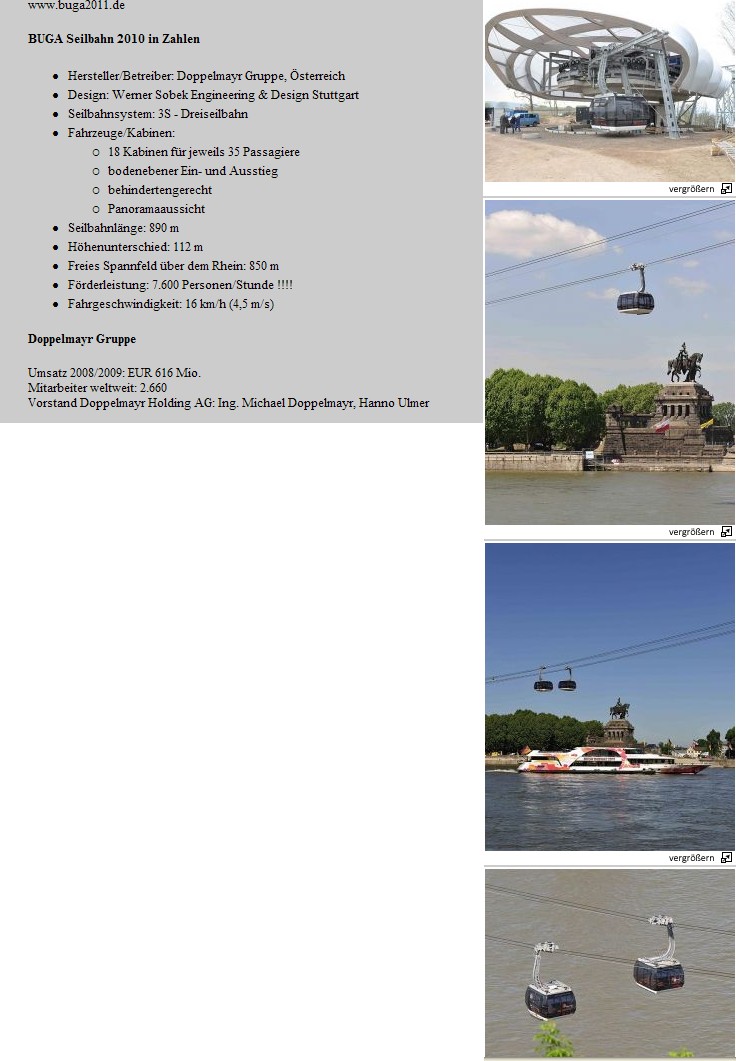Tap vergrößern under the single gondola monument photo
The height and width of the screenshot is (1061, 736).
(x=692, y=532)
